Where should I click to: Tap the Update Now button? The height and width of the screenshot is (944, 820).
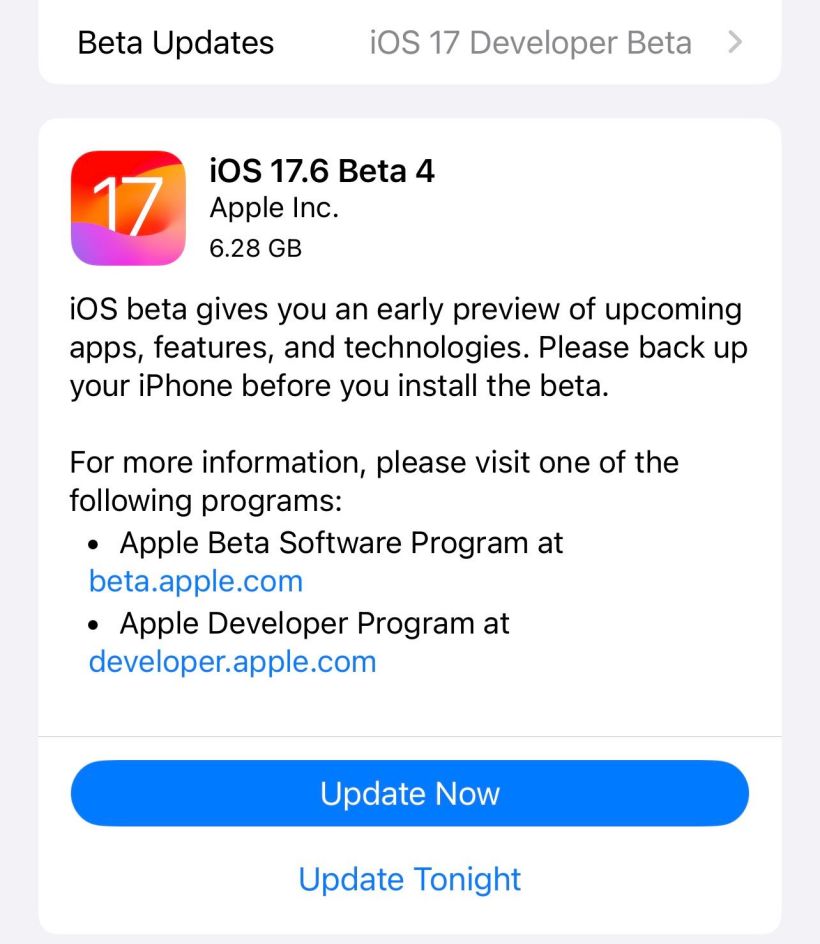pyautogui.click(x=409, y=793)
